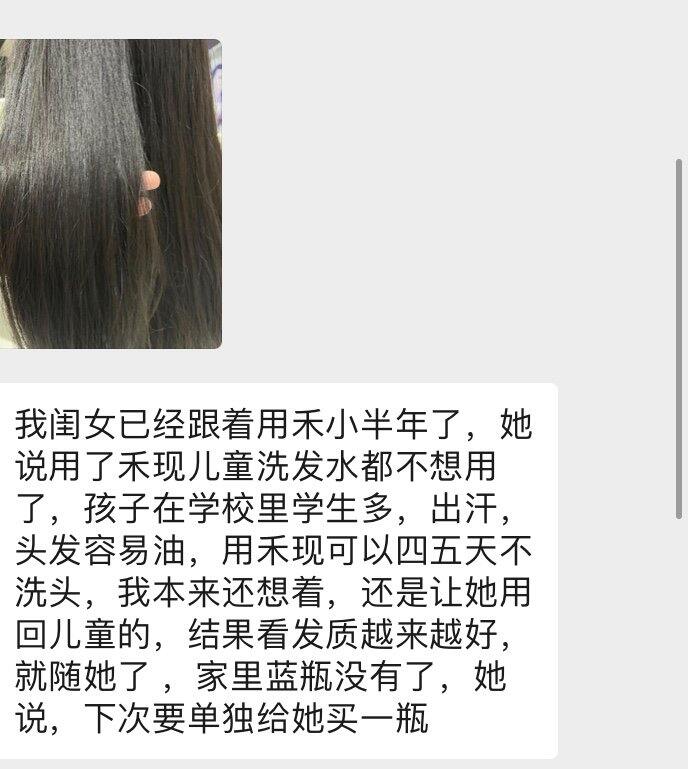
Task: Open the hair photo in the chat
Action: (x=111, y=194)
